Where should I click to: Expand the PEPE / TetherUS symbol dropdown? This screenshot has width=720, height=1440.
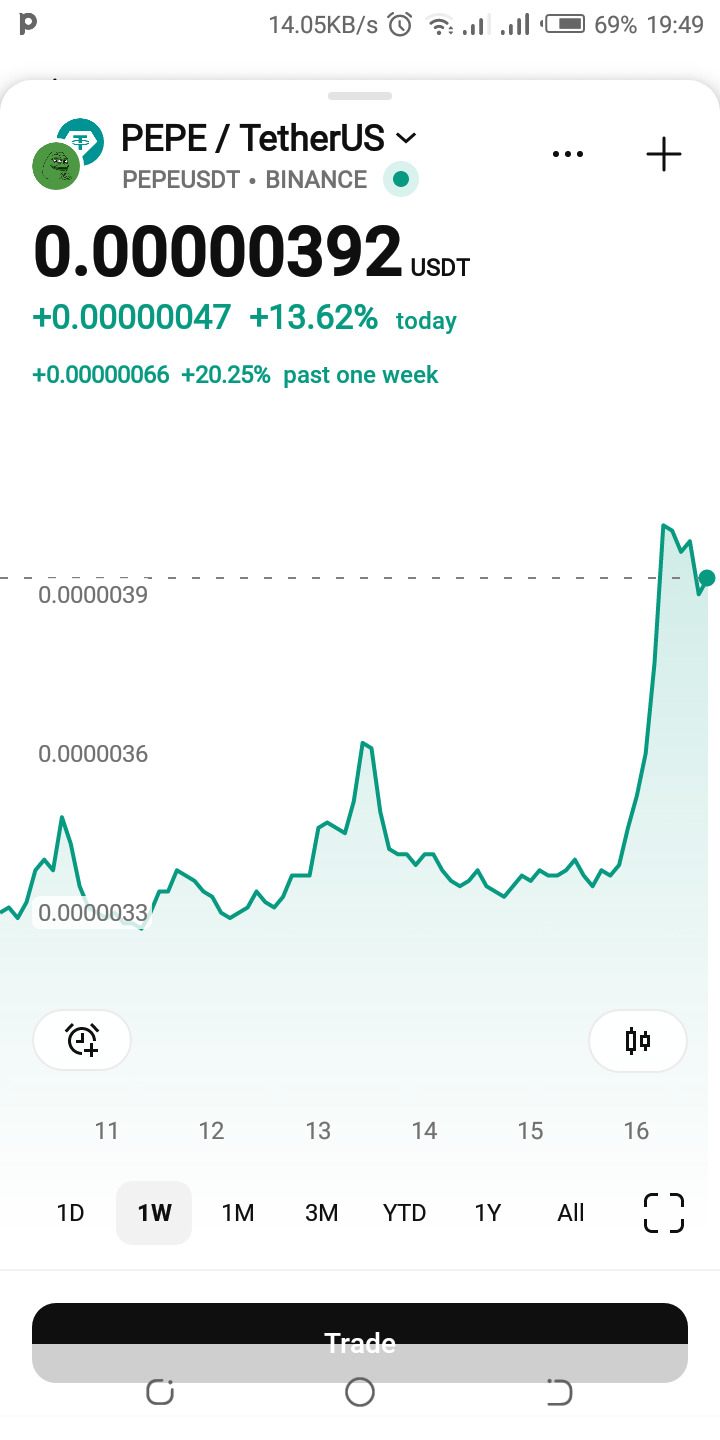[x=405, y=138]
